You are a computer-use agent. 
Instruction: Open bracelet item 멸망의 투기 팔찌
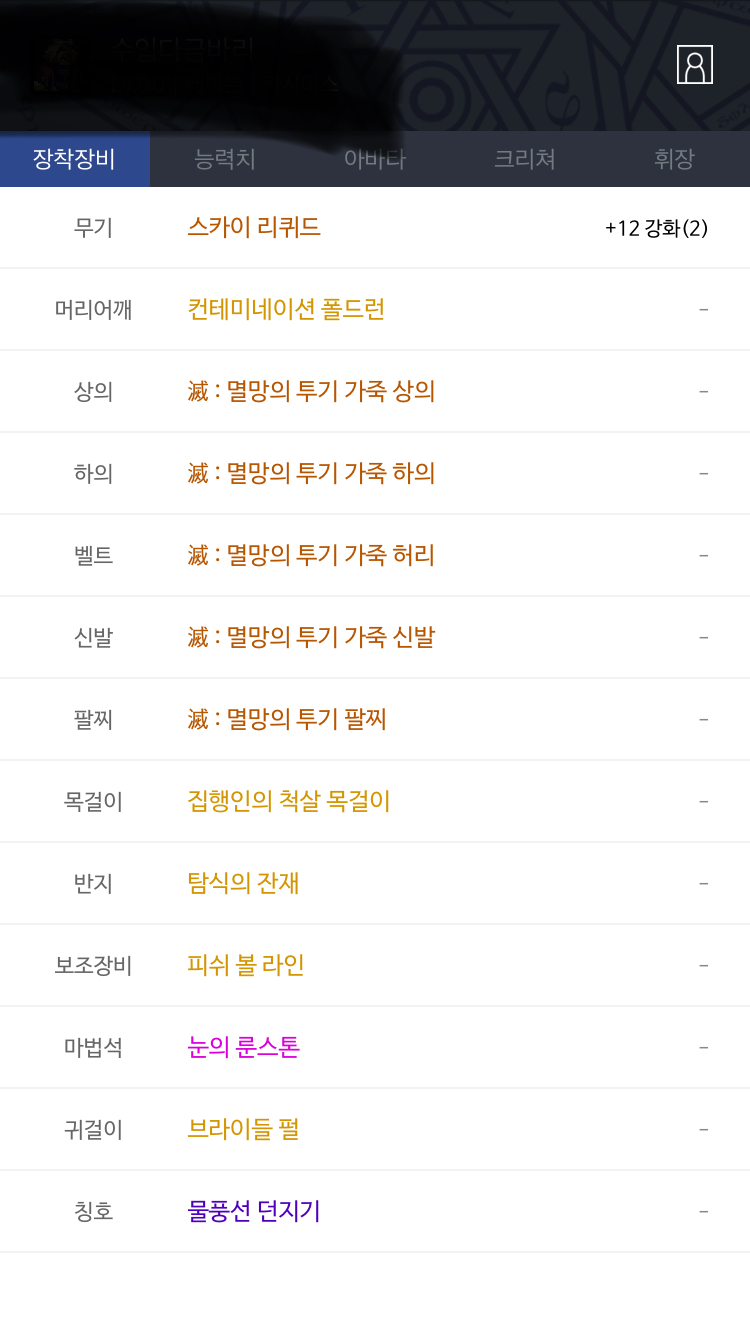(x=287, y=719)
